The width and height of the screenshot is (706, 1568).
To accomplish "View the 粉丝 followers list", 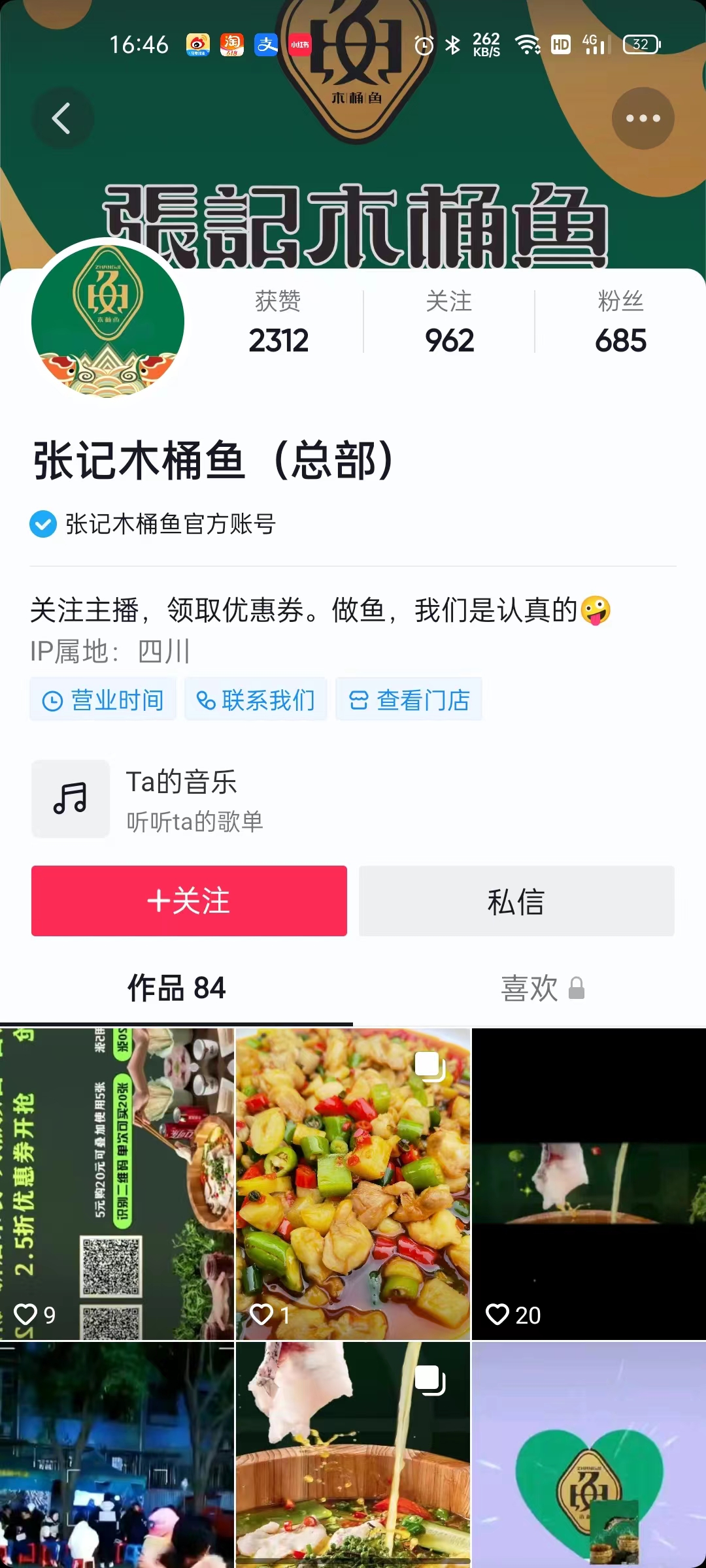I will [x=620, y=322].
